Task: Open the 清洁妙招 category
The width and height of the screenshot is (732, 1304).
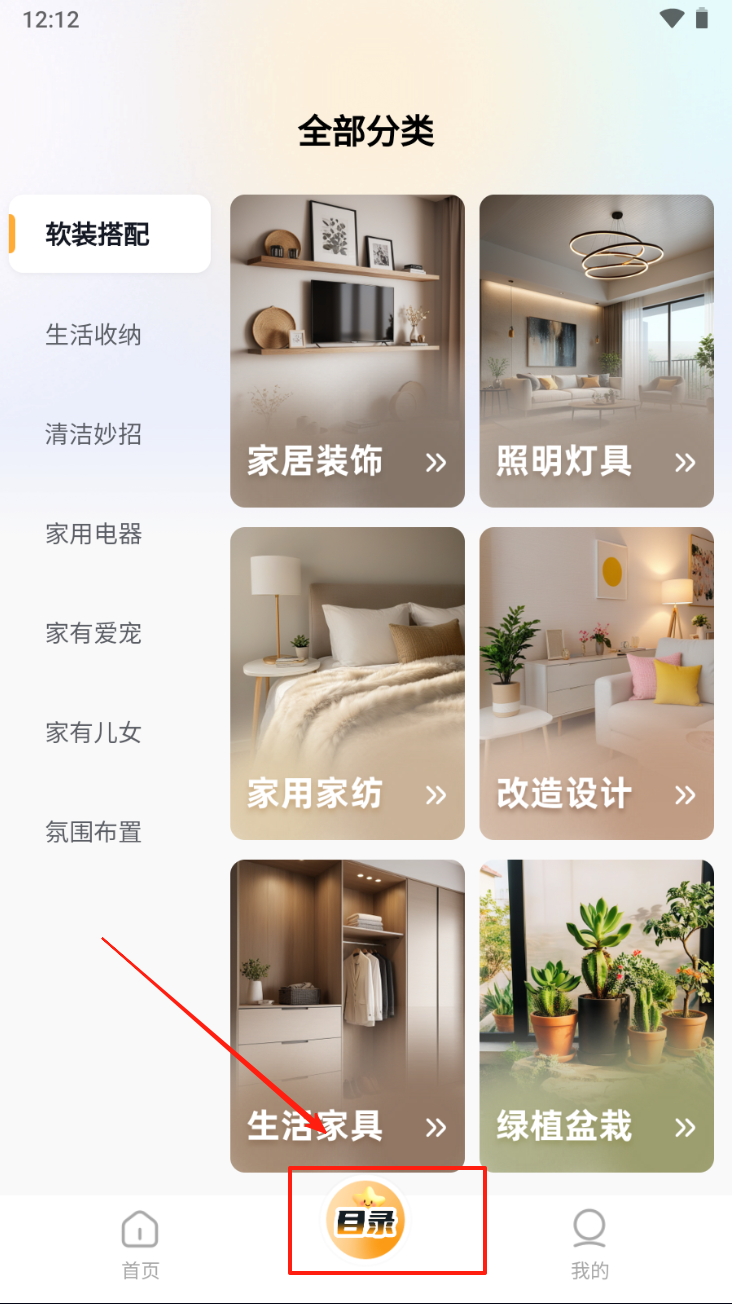Action: pyautogui.click(x=94, y=434)
